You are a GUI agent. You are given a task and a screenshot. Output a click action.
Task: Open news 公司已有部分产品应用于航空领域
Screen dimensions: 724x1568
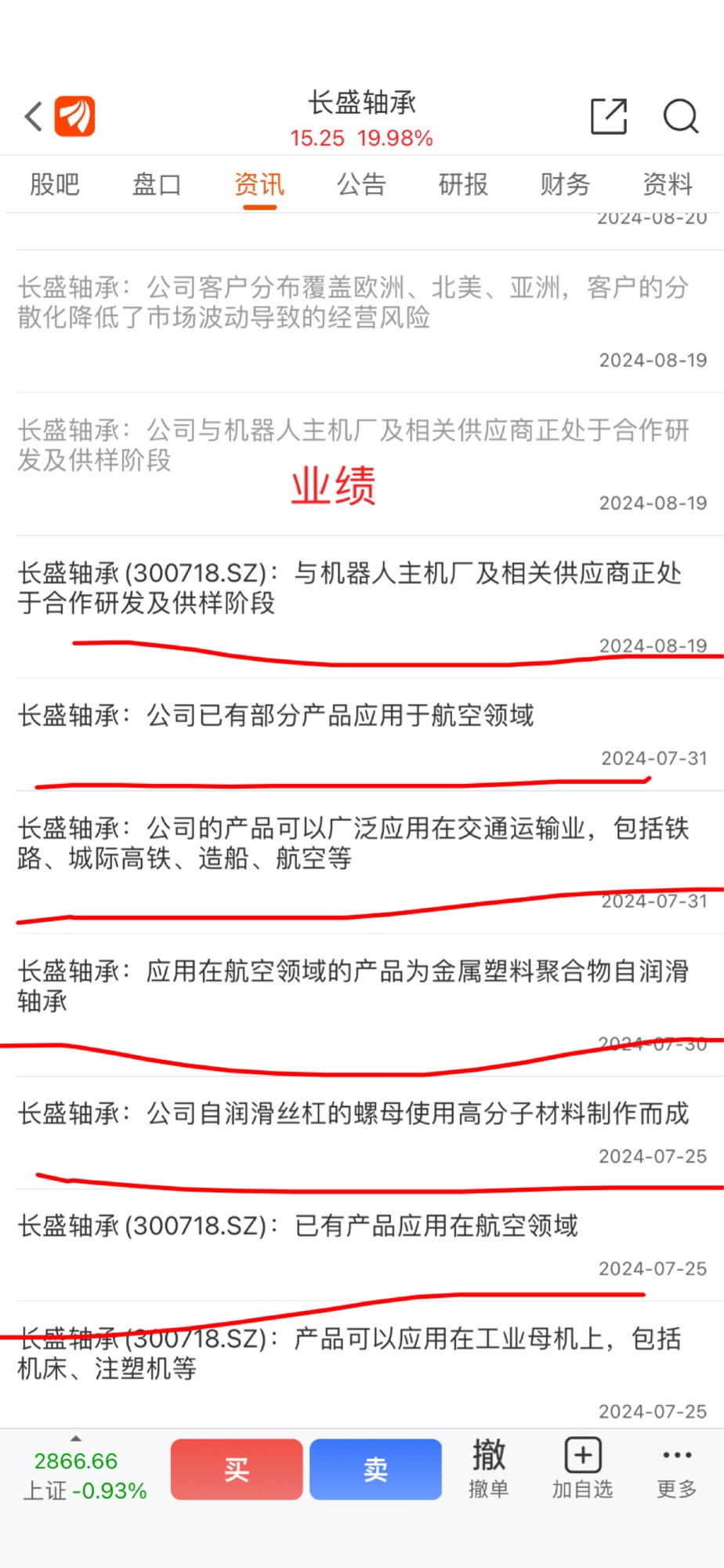(x=362, y=735)
